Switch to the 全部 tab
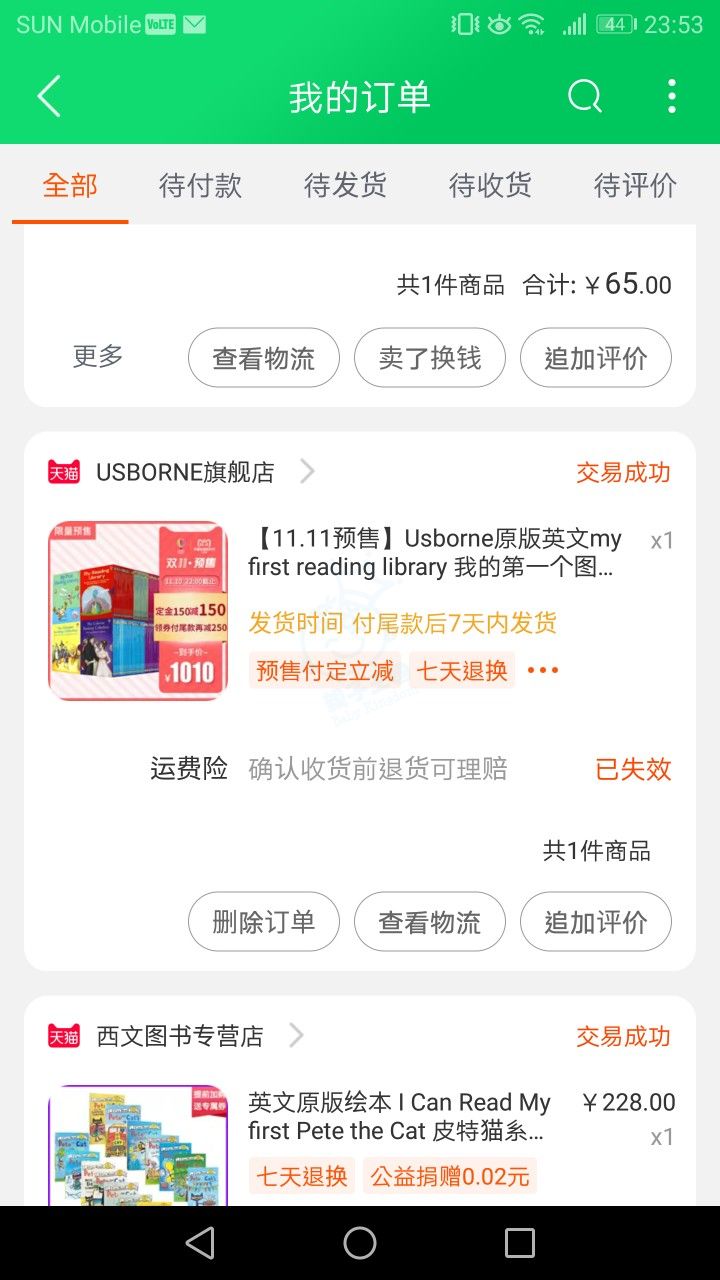Viewport: 720px width, 1280px height. [70, 185]
